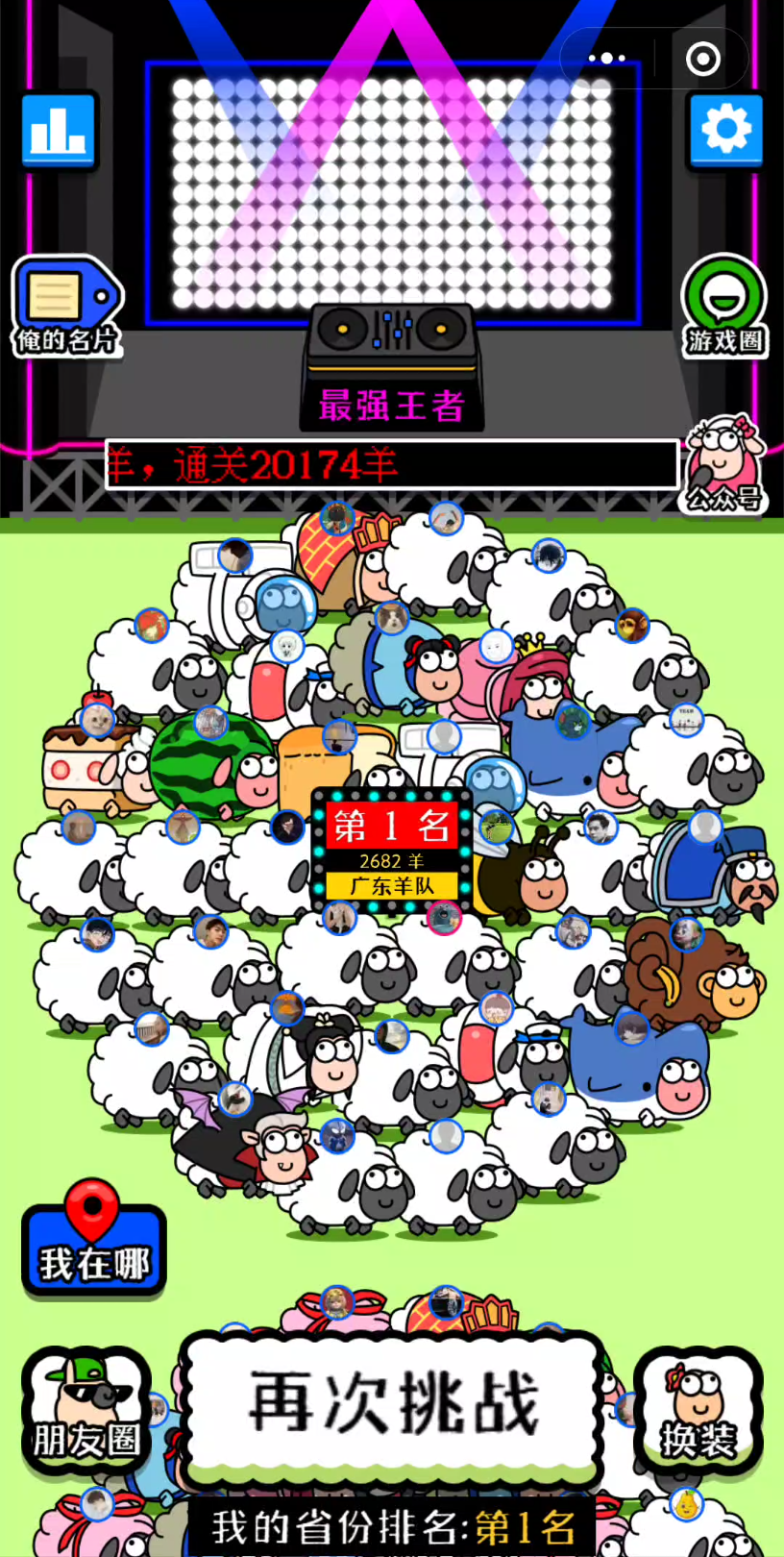The image size is (784, 1557).
Task: Open the settings gear
Action: click(725, 130)
